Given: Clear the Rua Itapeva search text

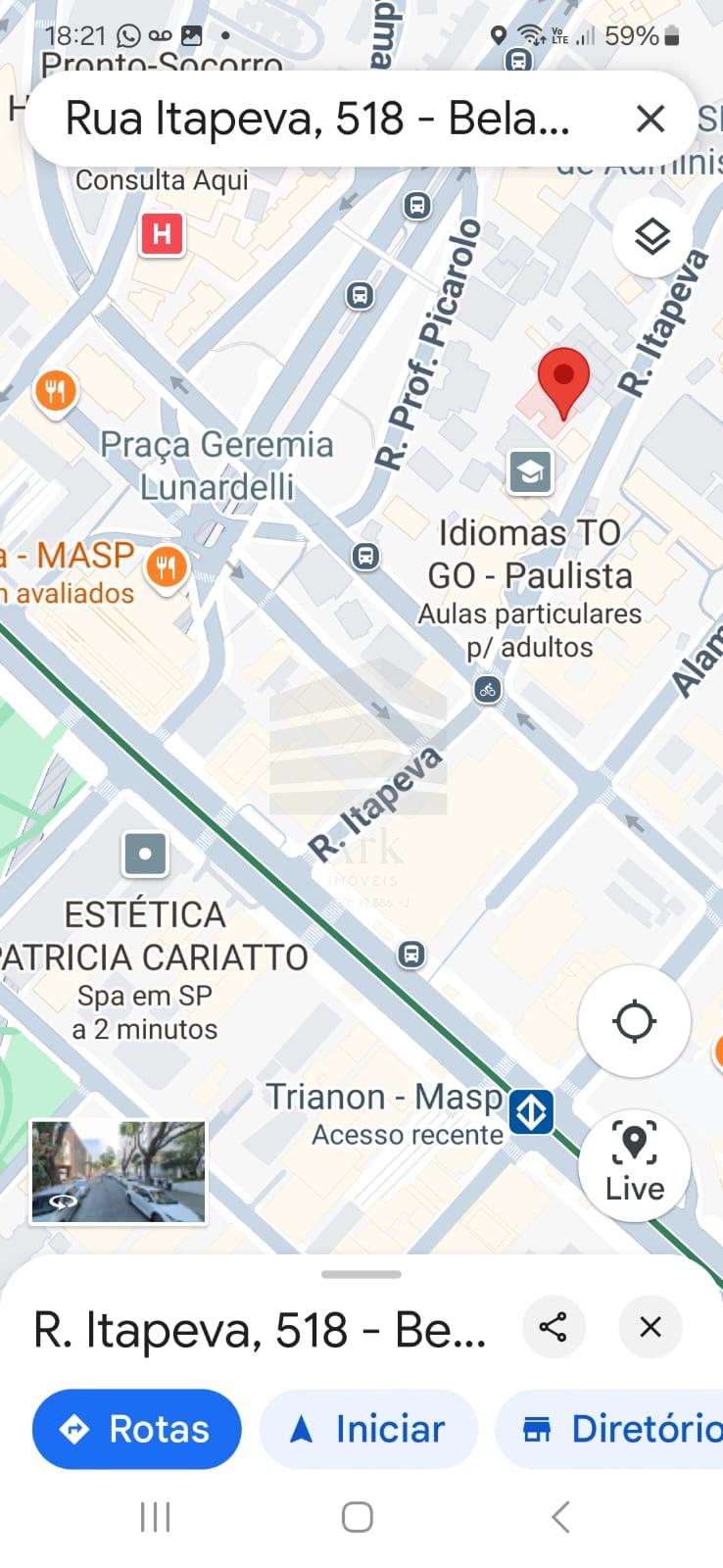Looking at the screenshot, I should (651, 119).
